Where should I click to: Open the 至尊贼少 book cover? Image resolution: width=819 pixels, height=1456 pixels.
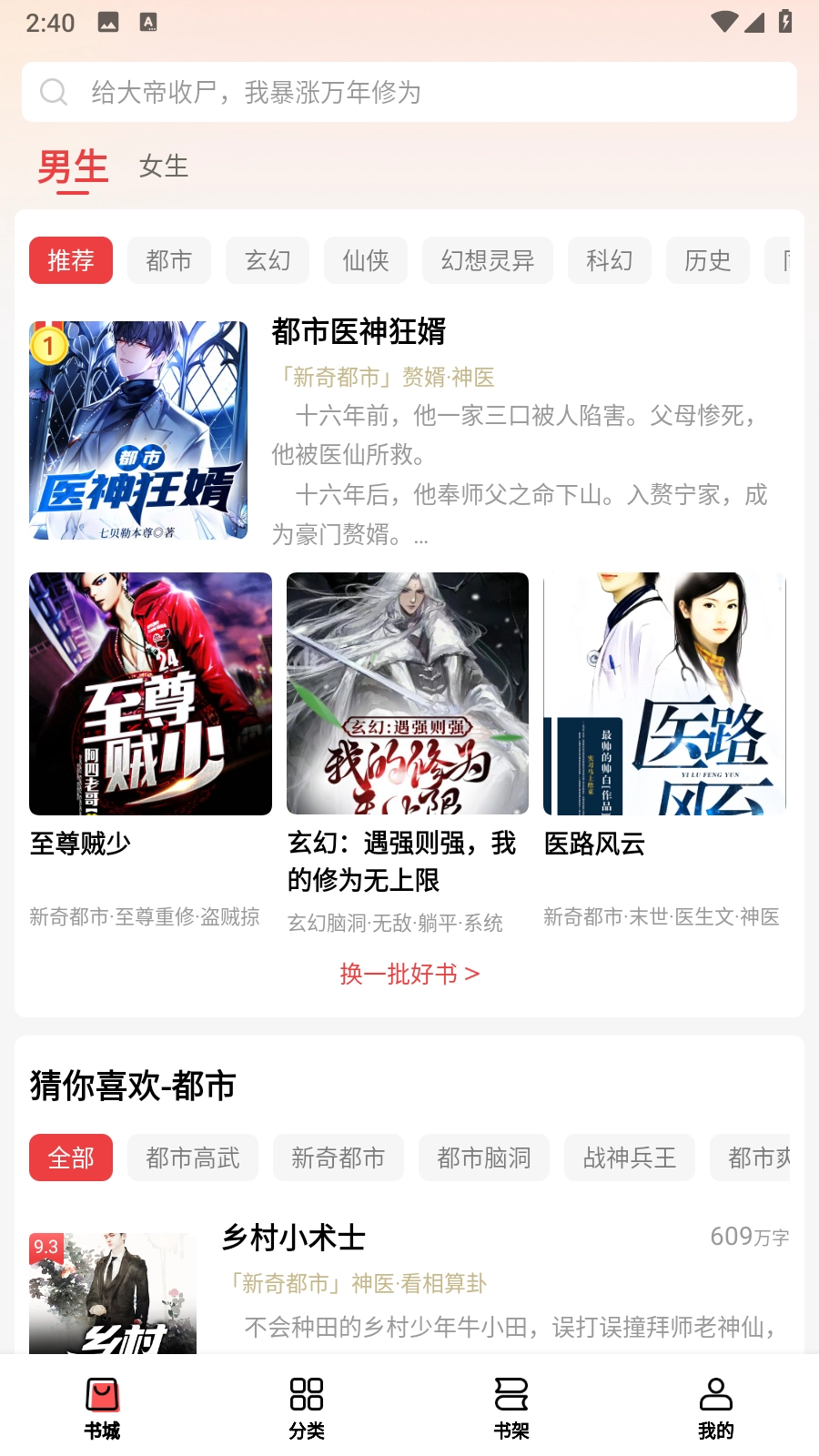click(x=150, y=693)
